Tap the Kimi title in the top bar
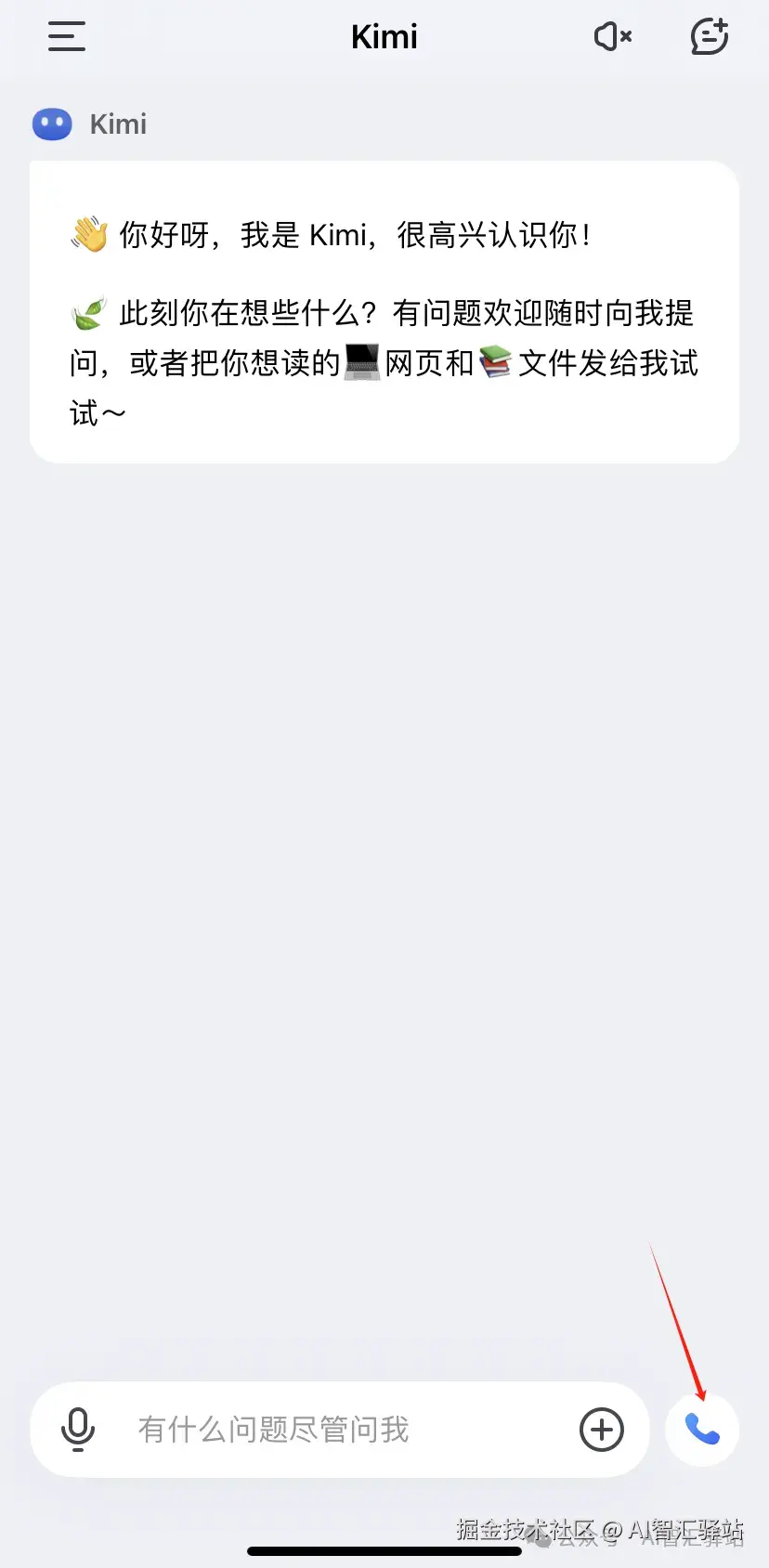 (384, 37)
